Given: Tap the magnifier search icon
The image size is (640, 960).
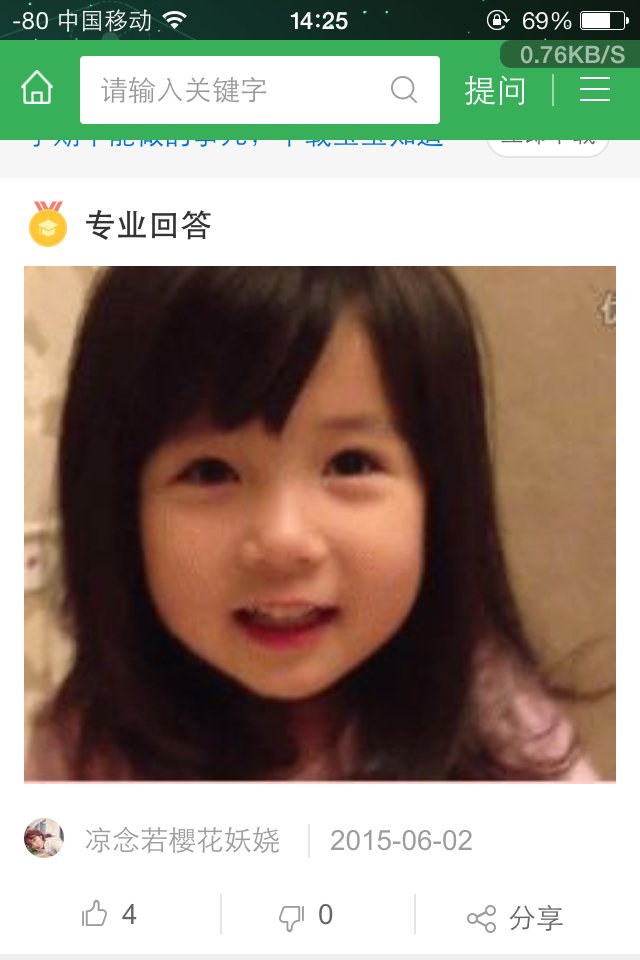Looking at the screenshot, I should [x=403, y=90].
